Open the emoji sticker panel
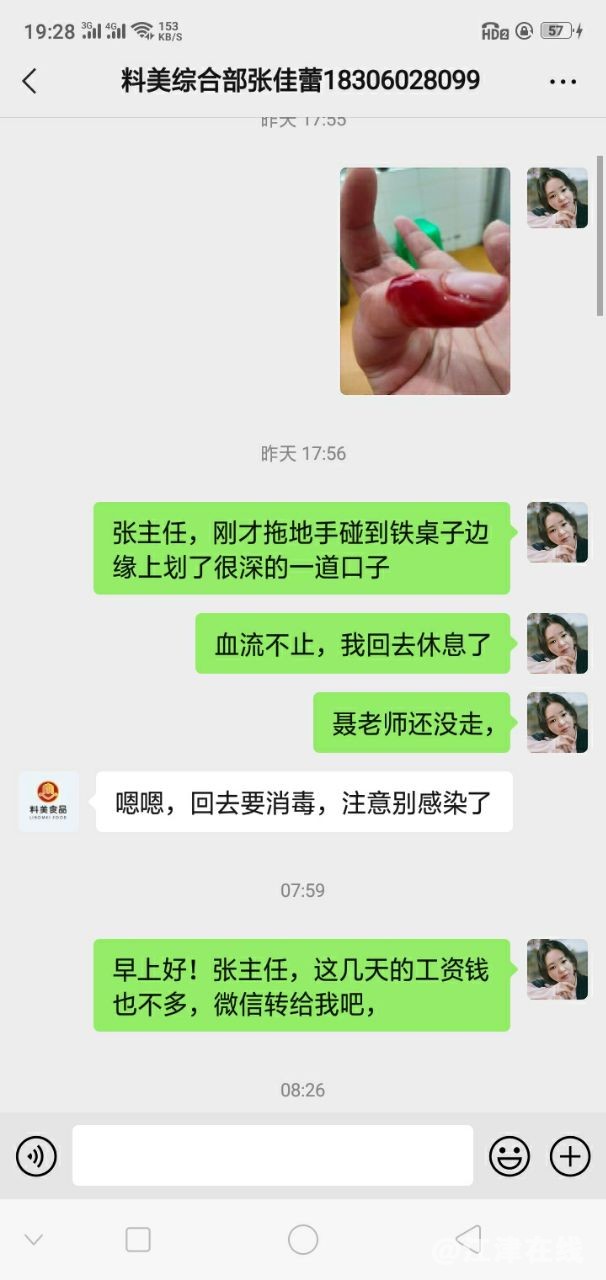This screenshot has height=1280, width=606. [509, 1157]
